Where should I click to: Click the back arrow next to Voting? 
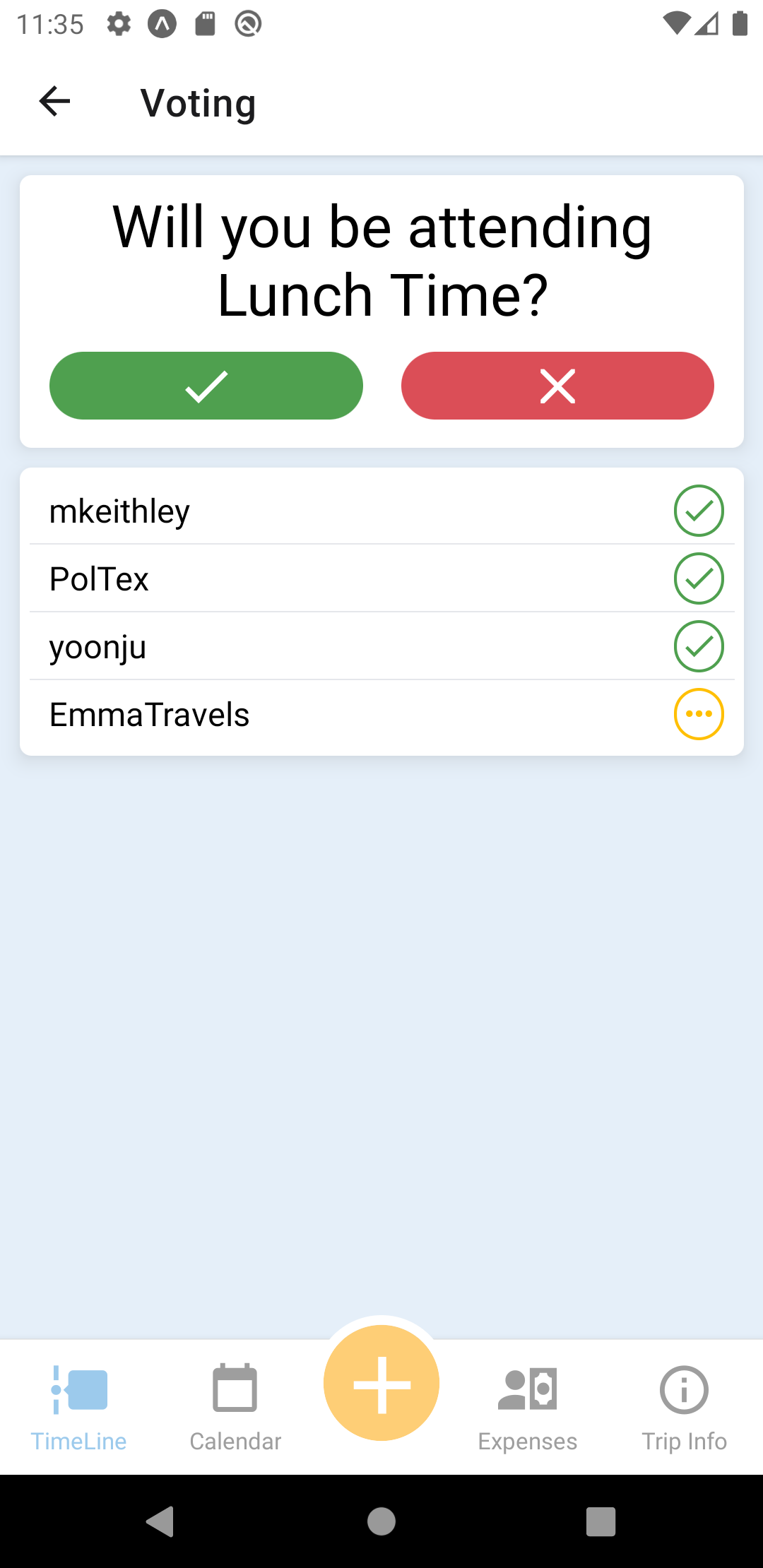pyautogui.click(x=54, y=101)
